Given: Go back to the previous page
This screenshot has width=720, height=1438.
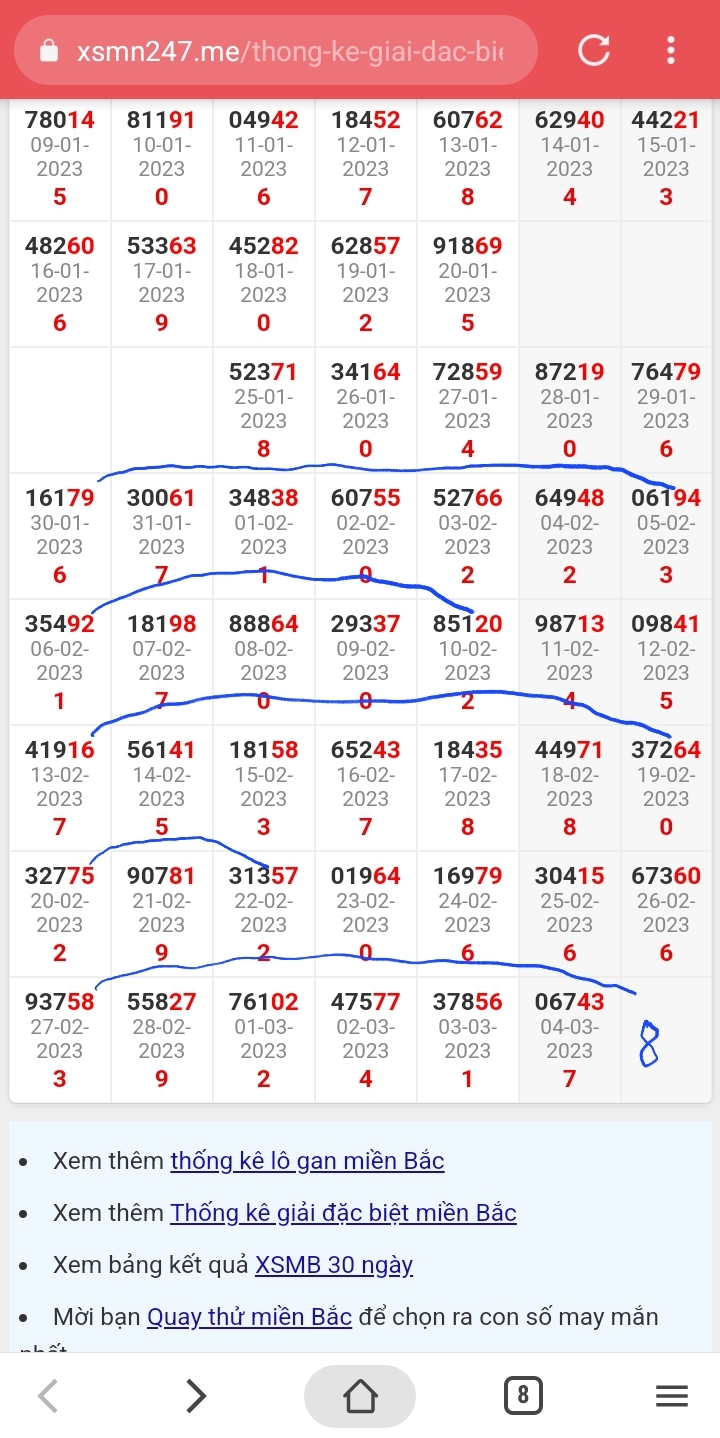Looking at the screenshot, I should coord(47,1395).
